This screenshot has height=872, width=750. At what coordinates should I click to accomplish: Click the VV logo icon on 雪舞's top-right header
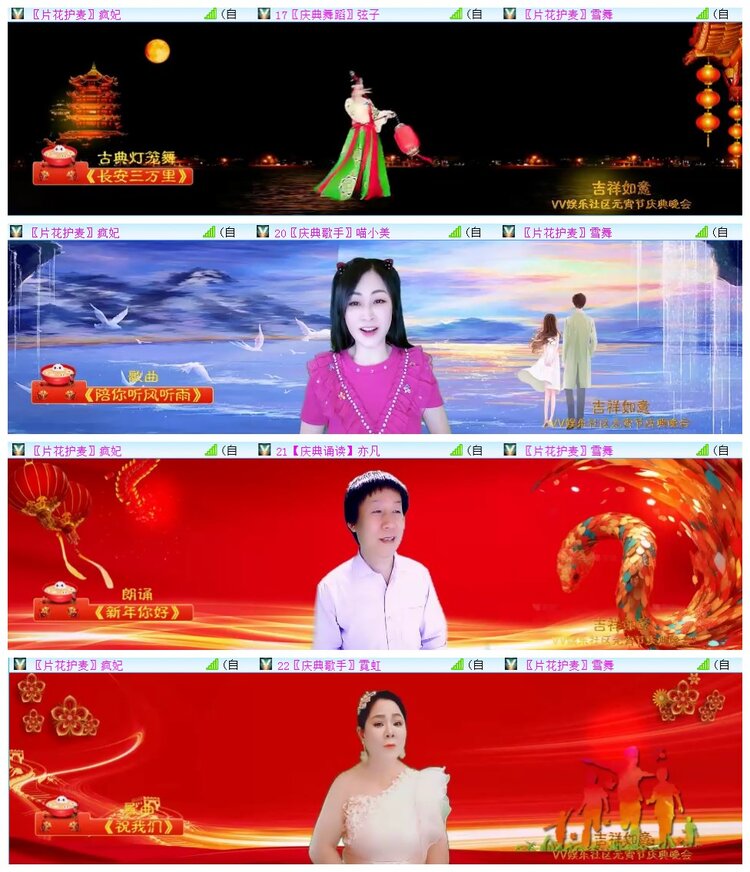(x=512, y=14)
